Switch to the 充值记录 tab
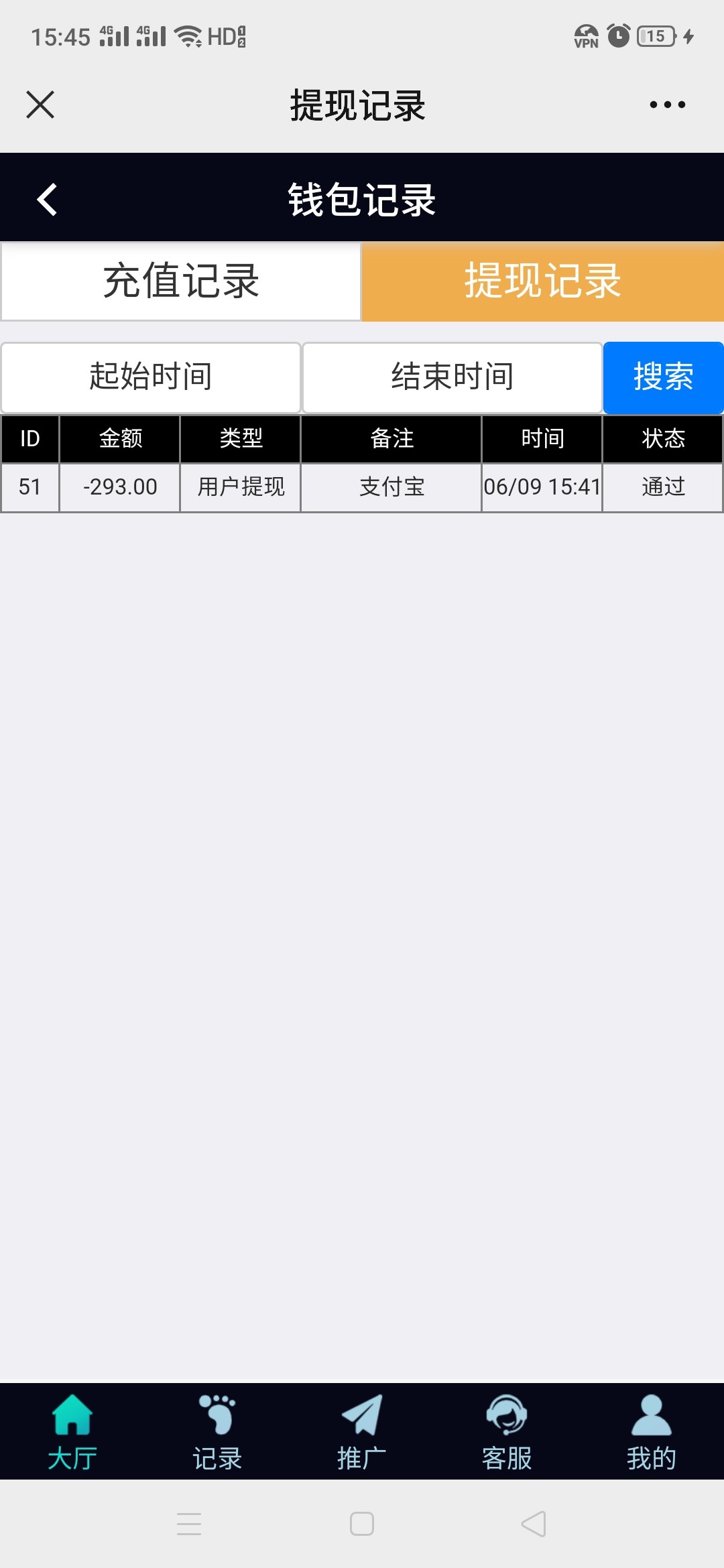This screenshot has width=724, height=1568. tap(181, 281)
